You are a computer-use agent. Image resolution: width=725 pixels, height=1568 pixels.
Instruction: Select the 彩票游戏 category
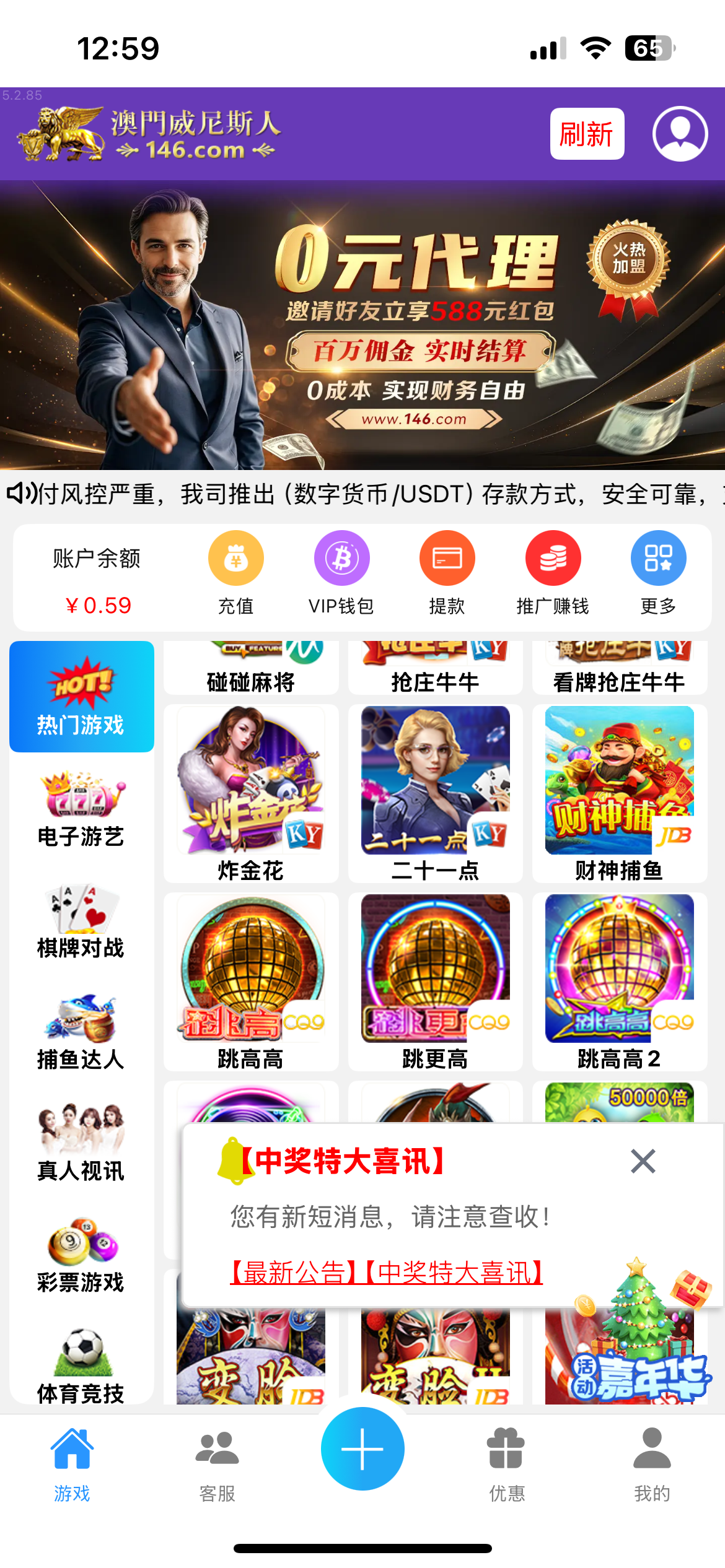(x=81, y=1255)
